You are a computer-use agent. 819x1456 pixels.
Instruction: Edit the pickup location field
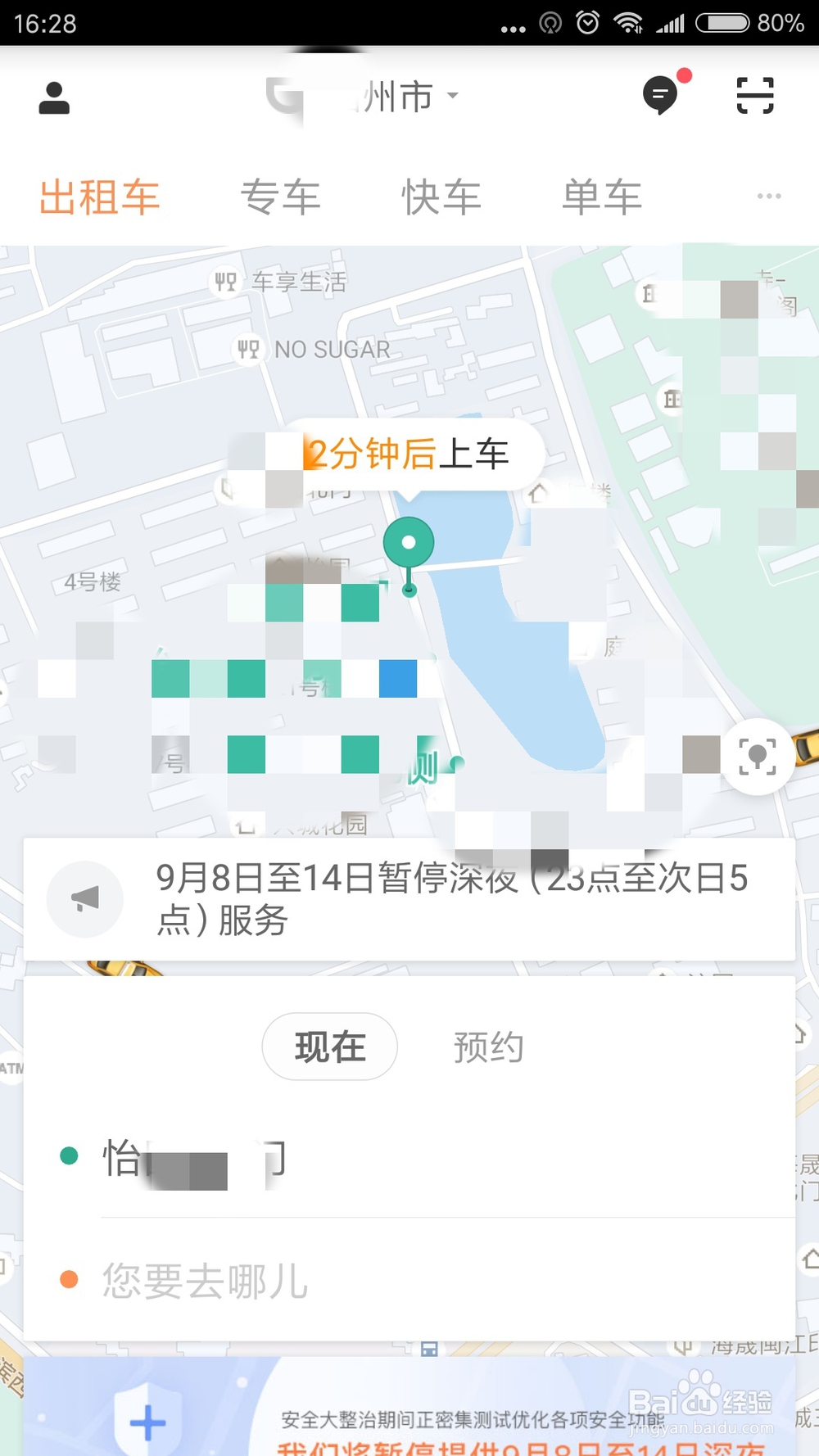(x=409, y=1158)
